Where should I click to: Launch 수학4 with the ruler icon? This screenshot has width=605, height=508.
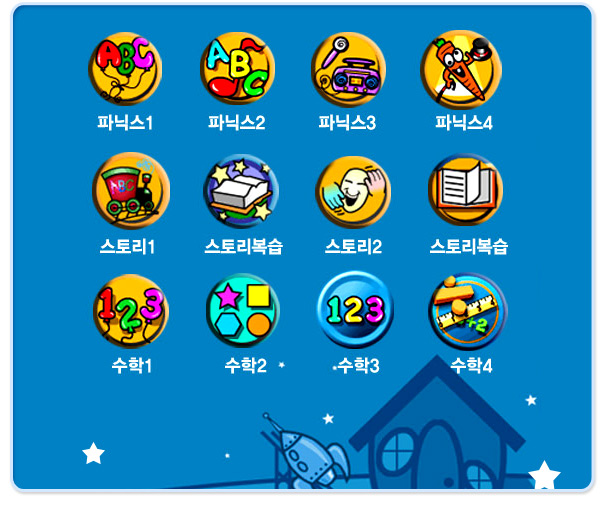467,310
